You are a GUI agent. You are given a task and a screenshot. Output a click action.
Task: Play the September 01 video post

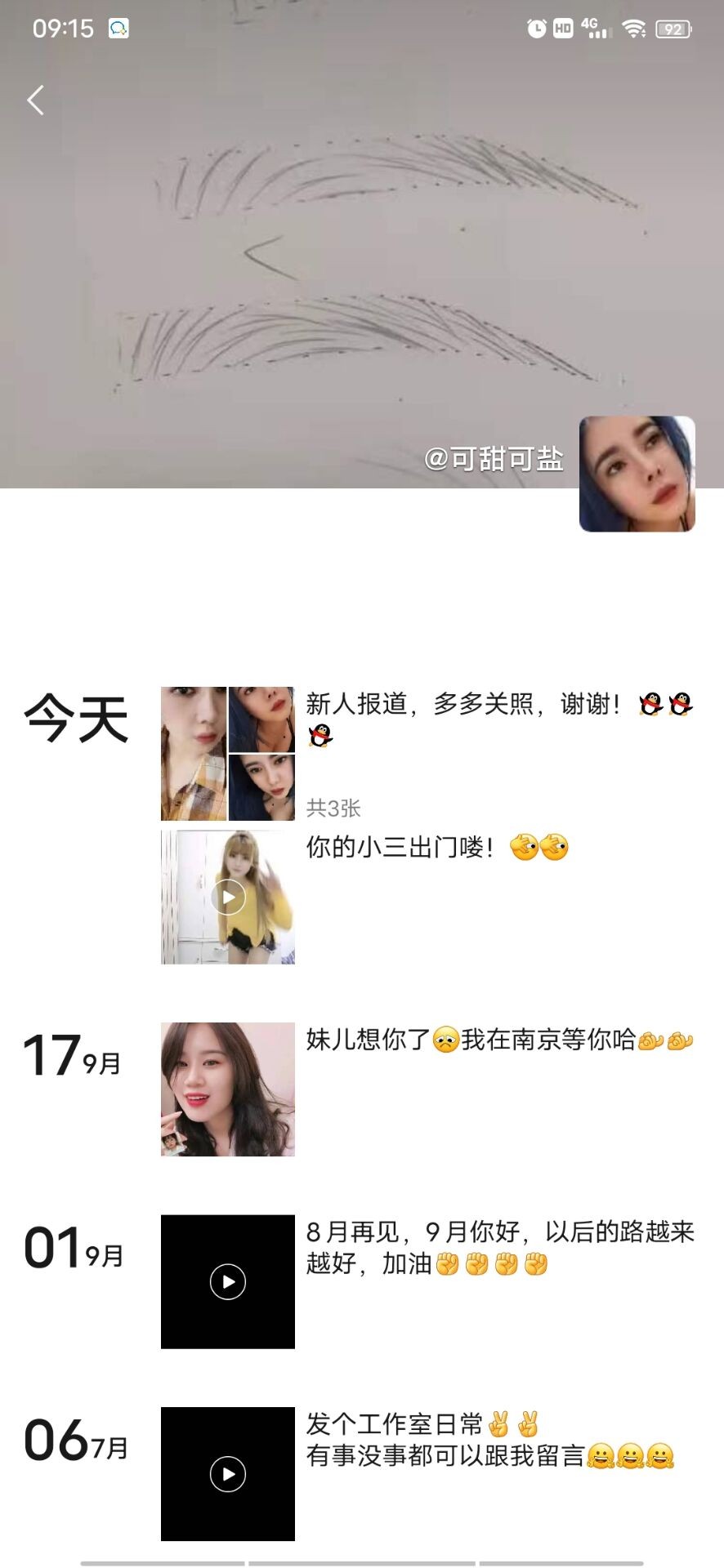tap(227, 1281)
